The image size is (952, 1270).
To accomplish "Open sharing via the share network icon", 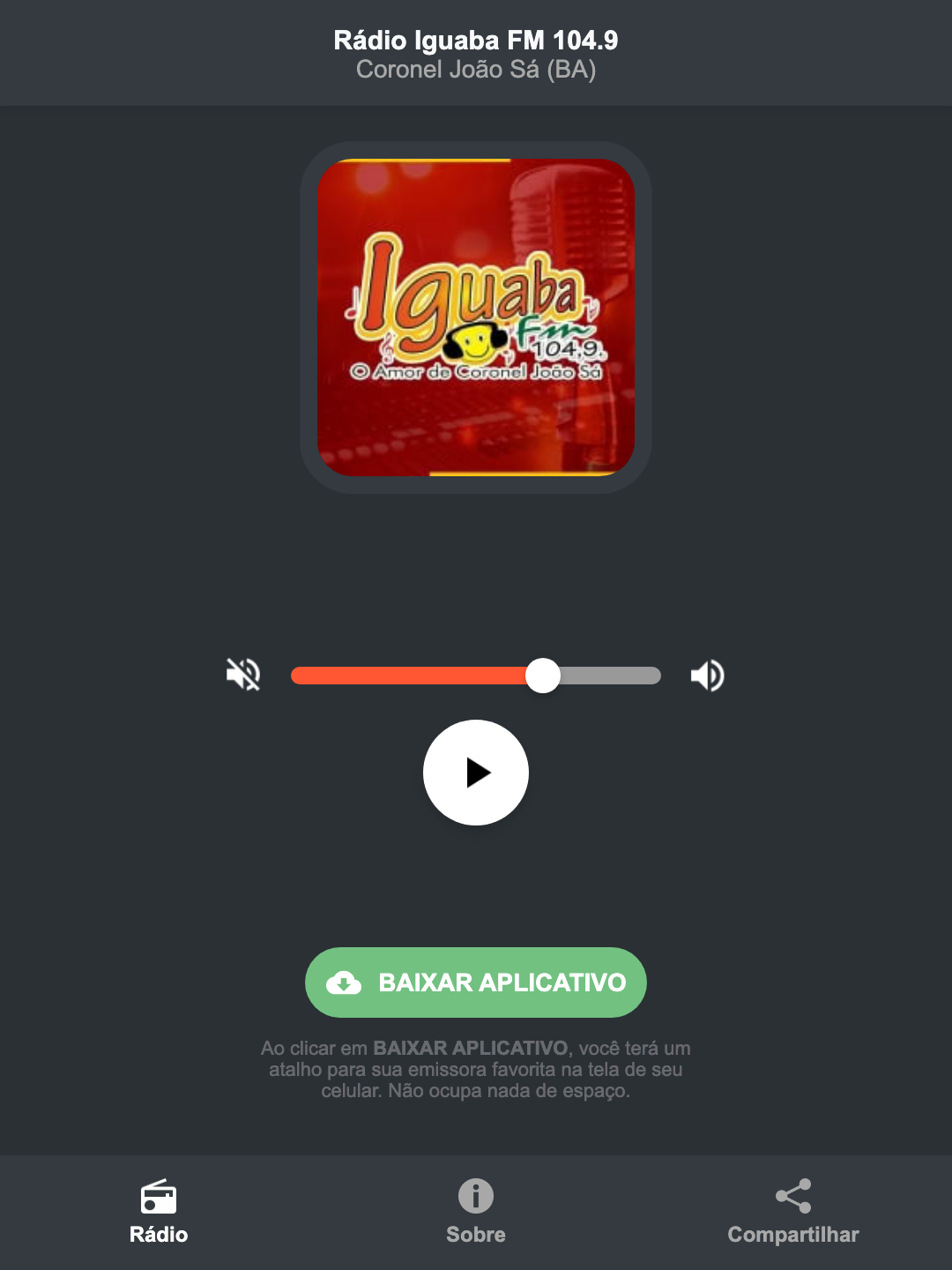I will (792, 1198).
